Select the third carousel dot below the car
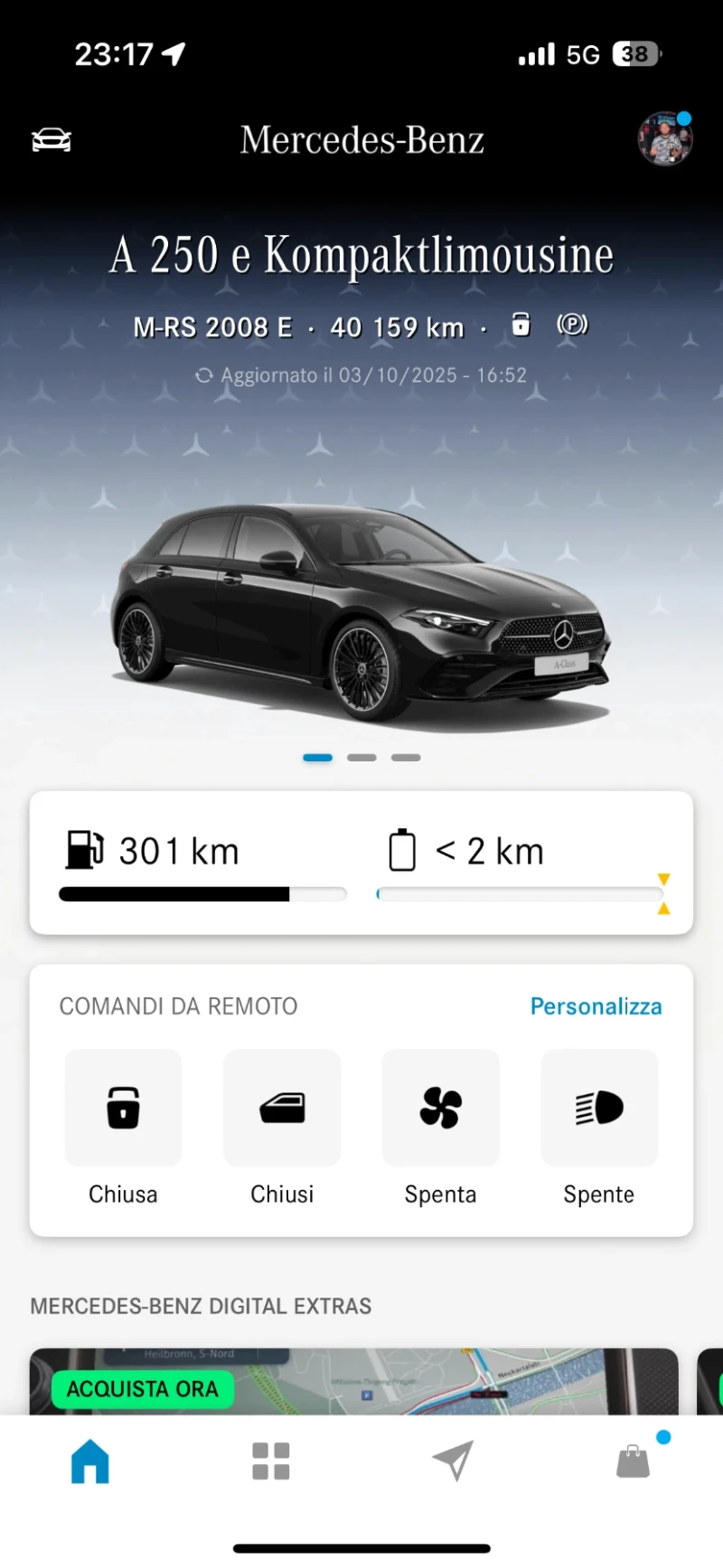The height and width of the screenshot is (1568, 723). point(406,757)
